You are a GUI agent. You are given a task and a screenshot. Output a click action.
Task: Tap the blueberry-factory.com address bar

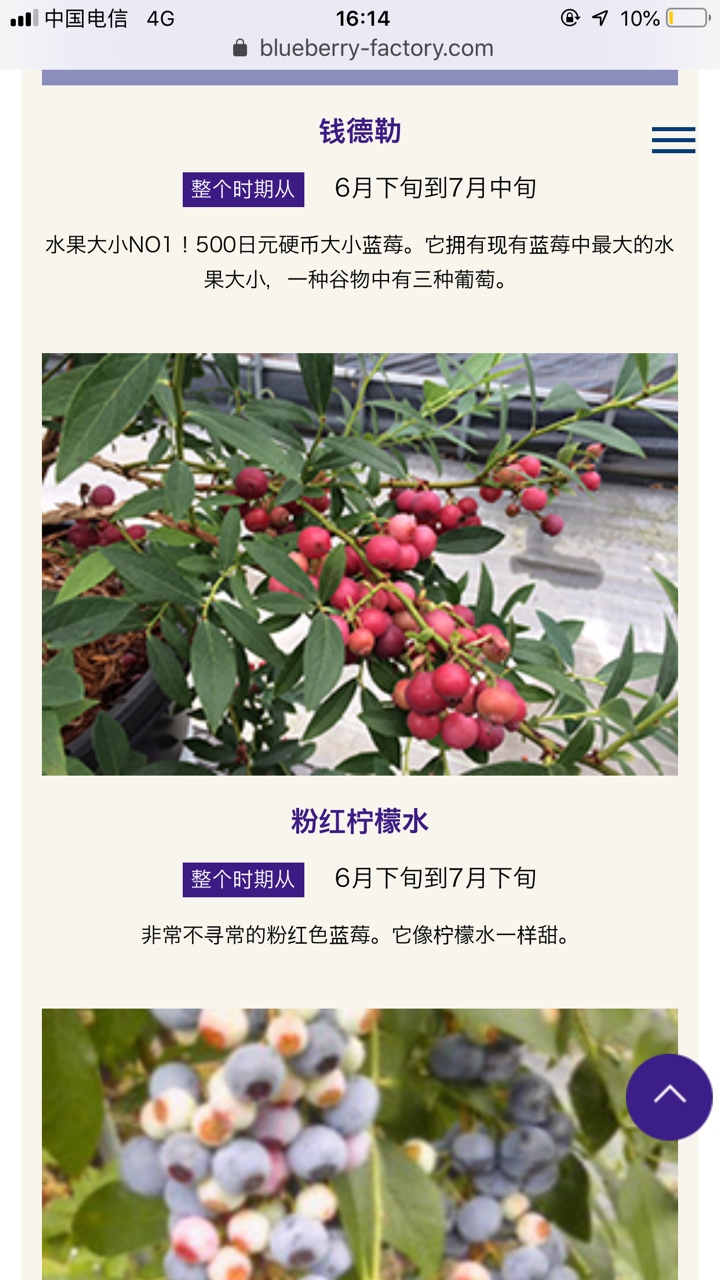coord(362,48)
